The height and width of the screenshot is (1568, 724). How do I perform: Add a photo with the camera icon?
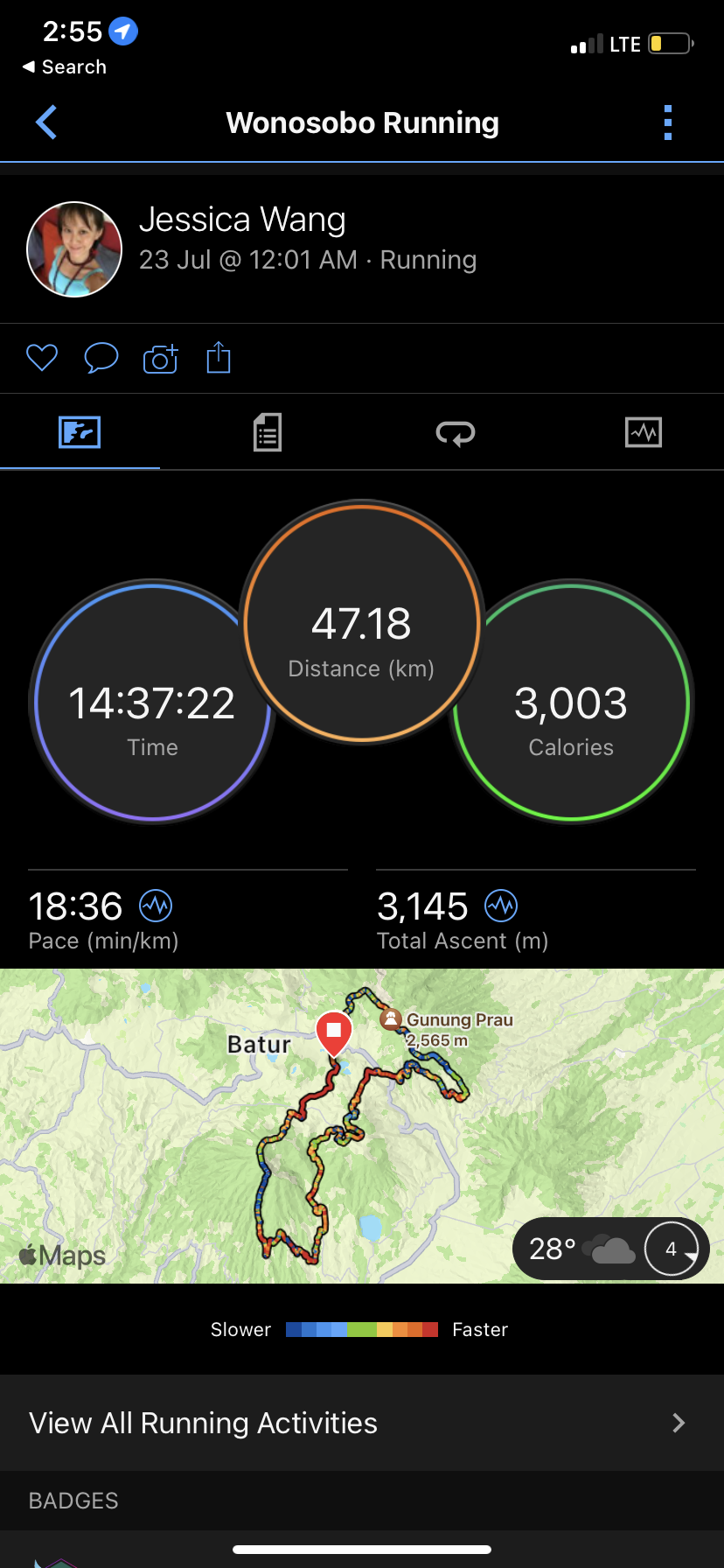click(160, 359)
